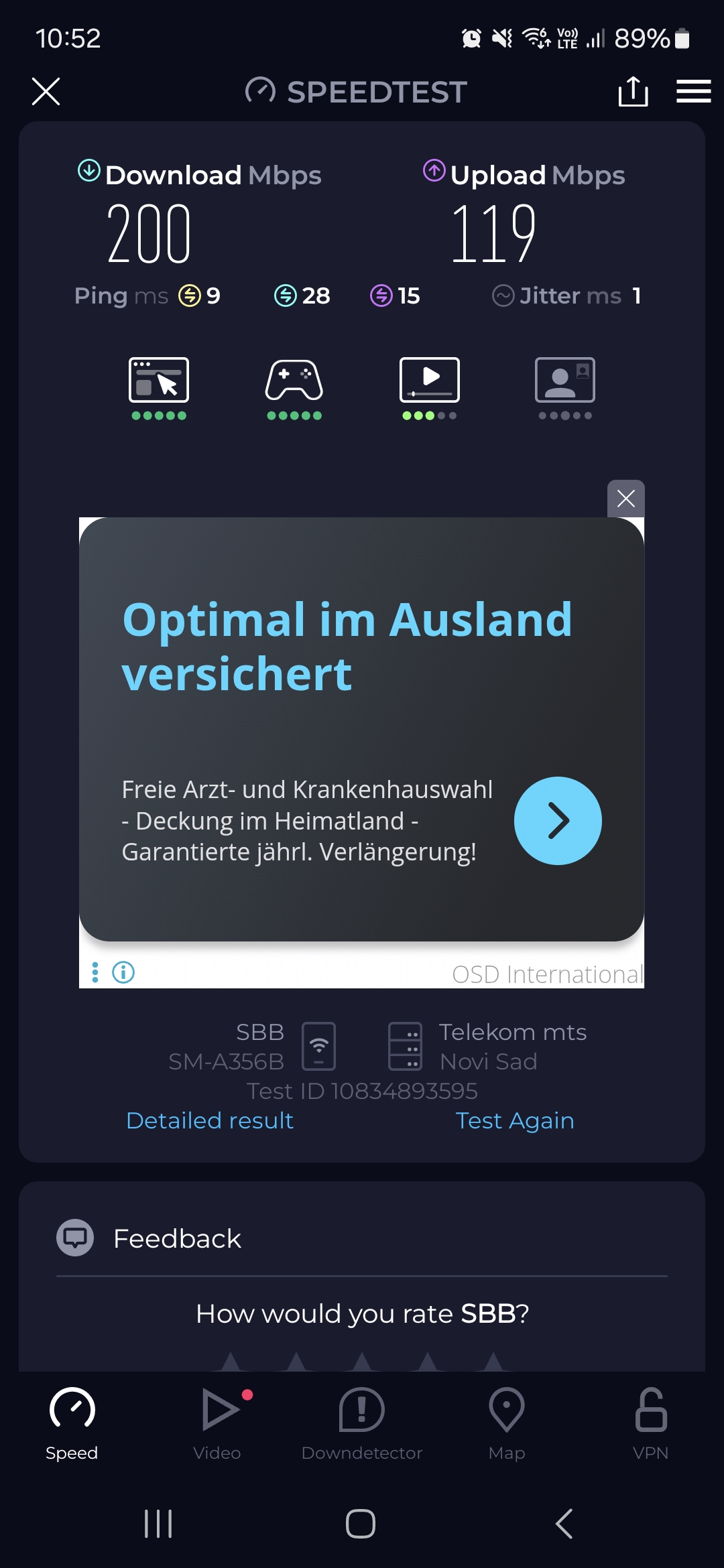View the Detailed result

(x=210, y=1120)
